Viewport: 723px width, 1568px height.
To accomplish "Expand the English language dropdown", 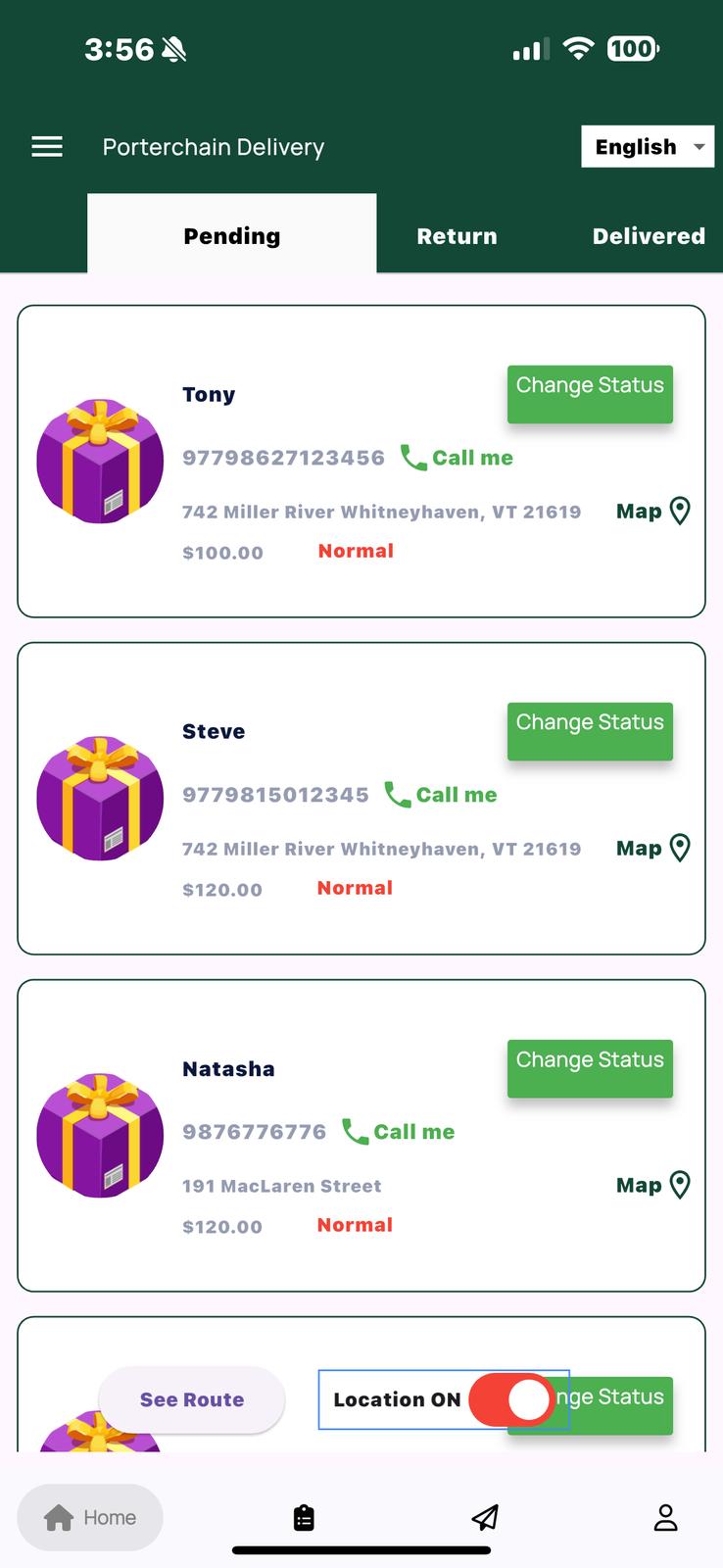I will [647, 147].
